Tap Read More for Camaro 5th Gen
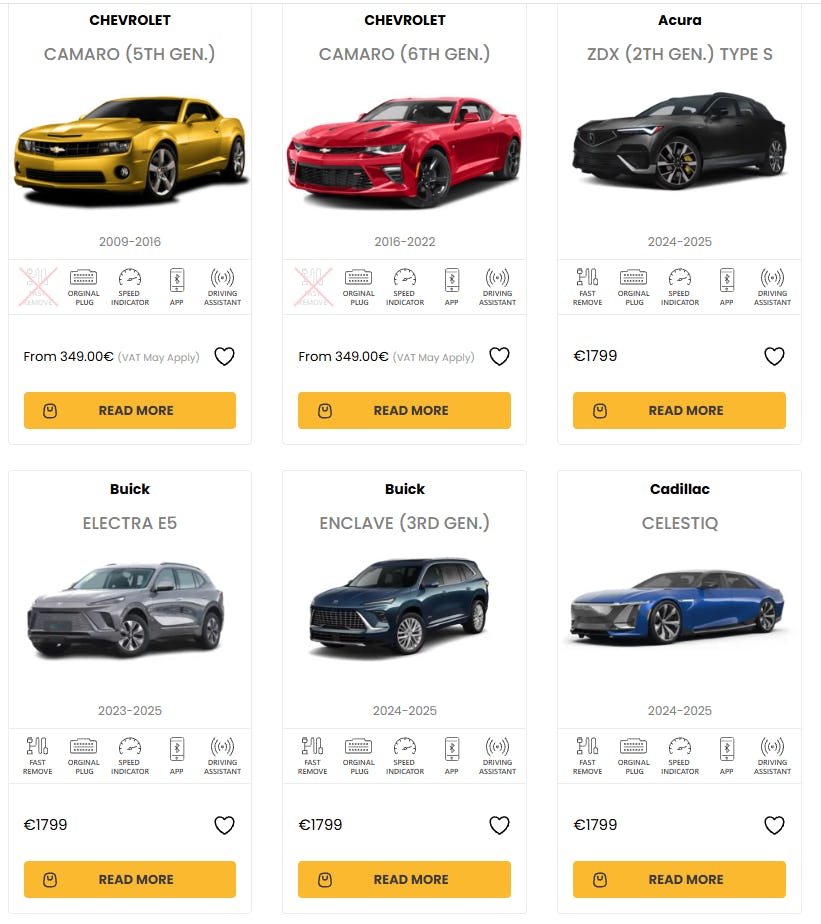821x924 pixels. [x=130, y=410]
